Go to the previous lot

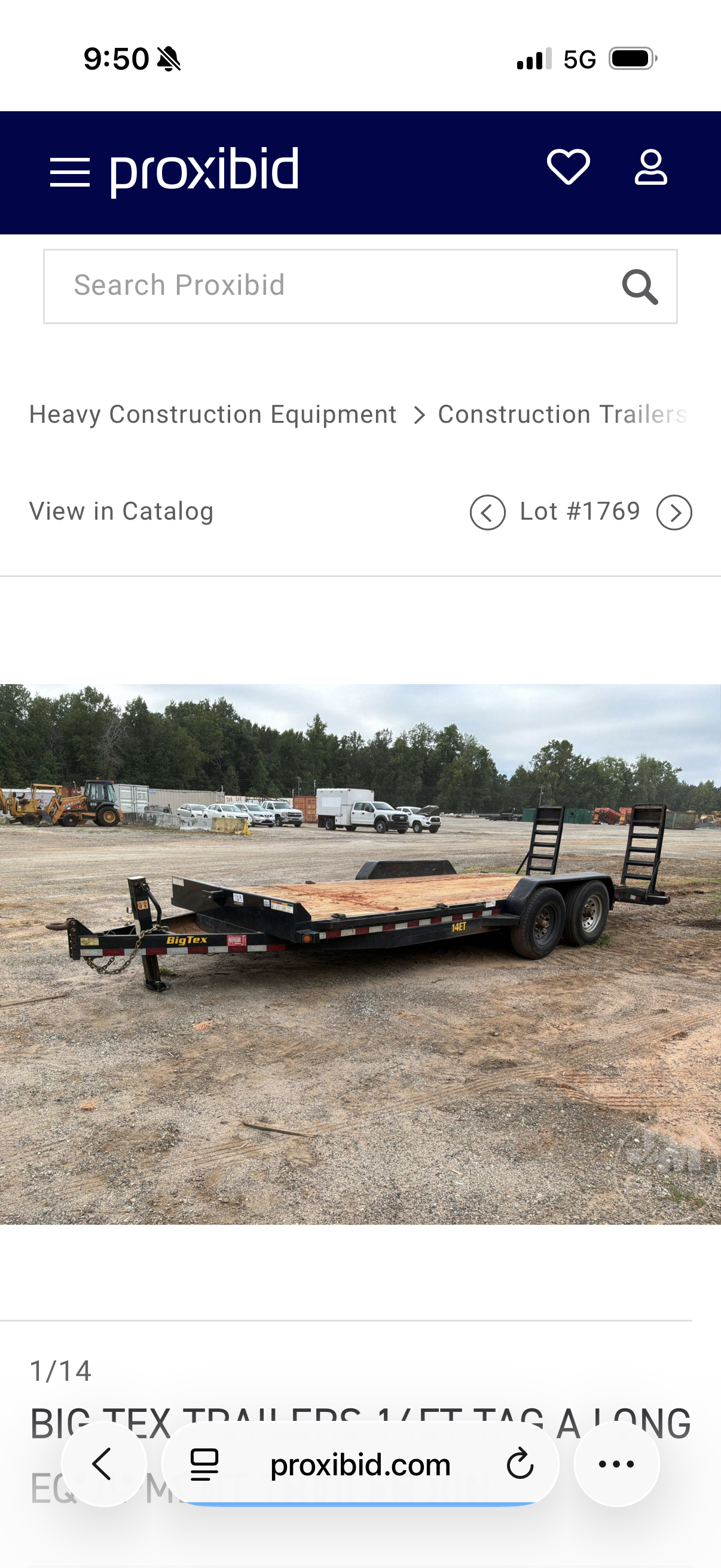coord(487,513)
